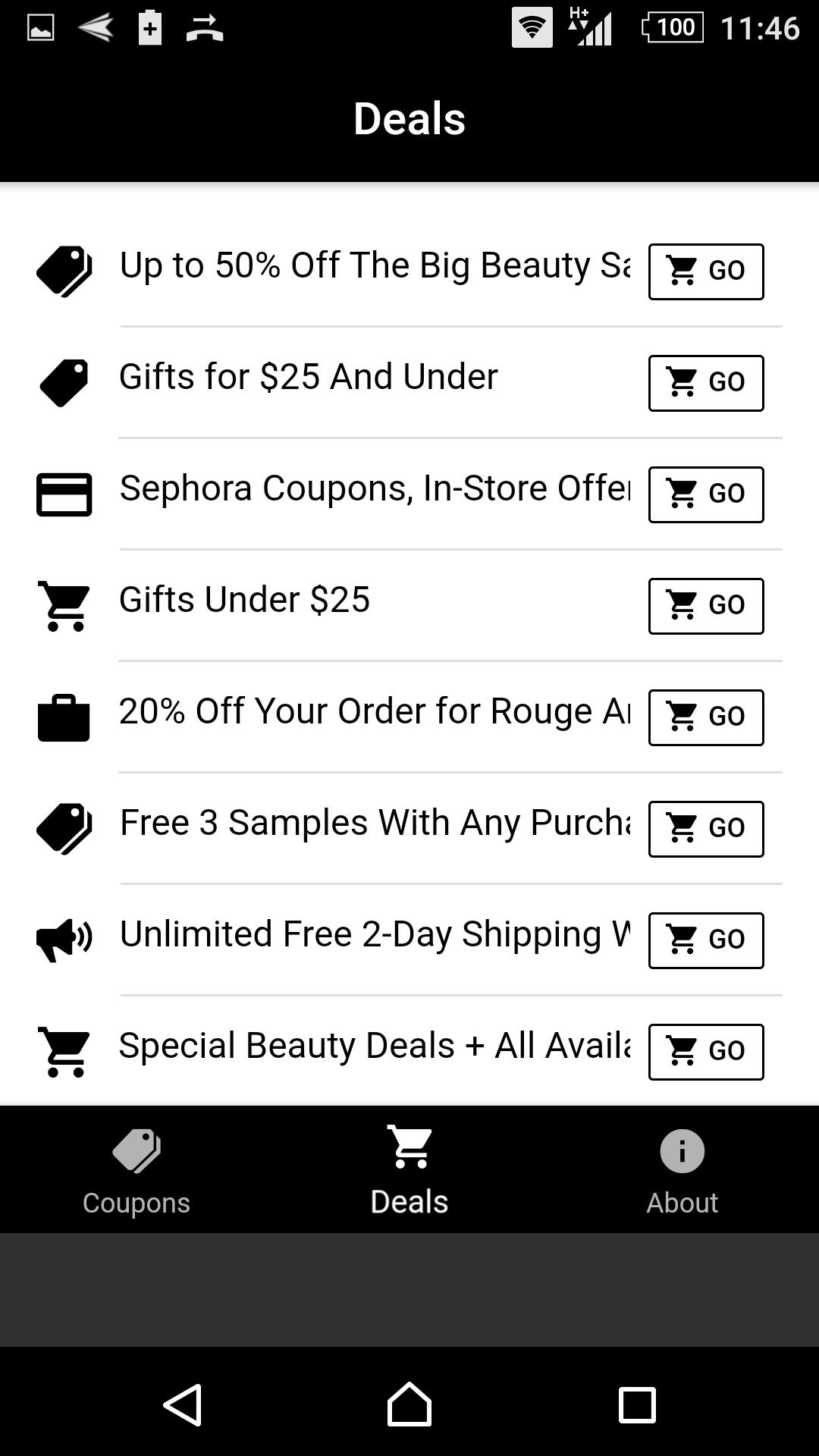Screen dimensions: 819x1456
Task: Tap the briefcase icon beside 20% Off Your Order
Action: click(x=64, y=717)
